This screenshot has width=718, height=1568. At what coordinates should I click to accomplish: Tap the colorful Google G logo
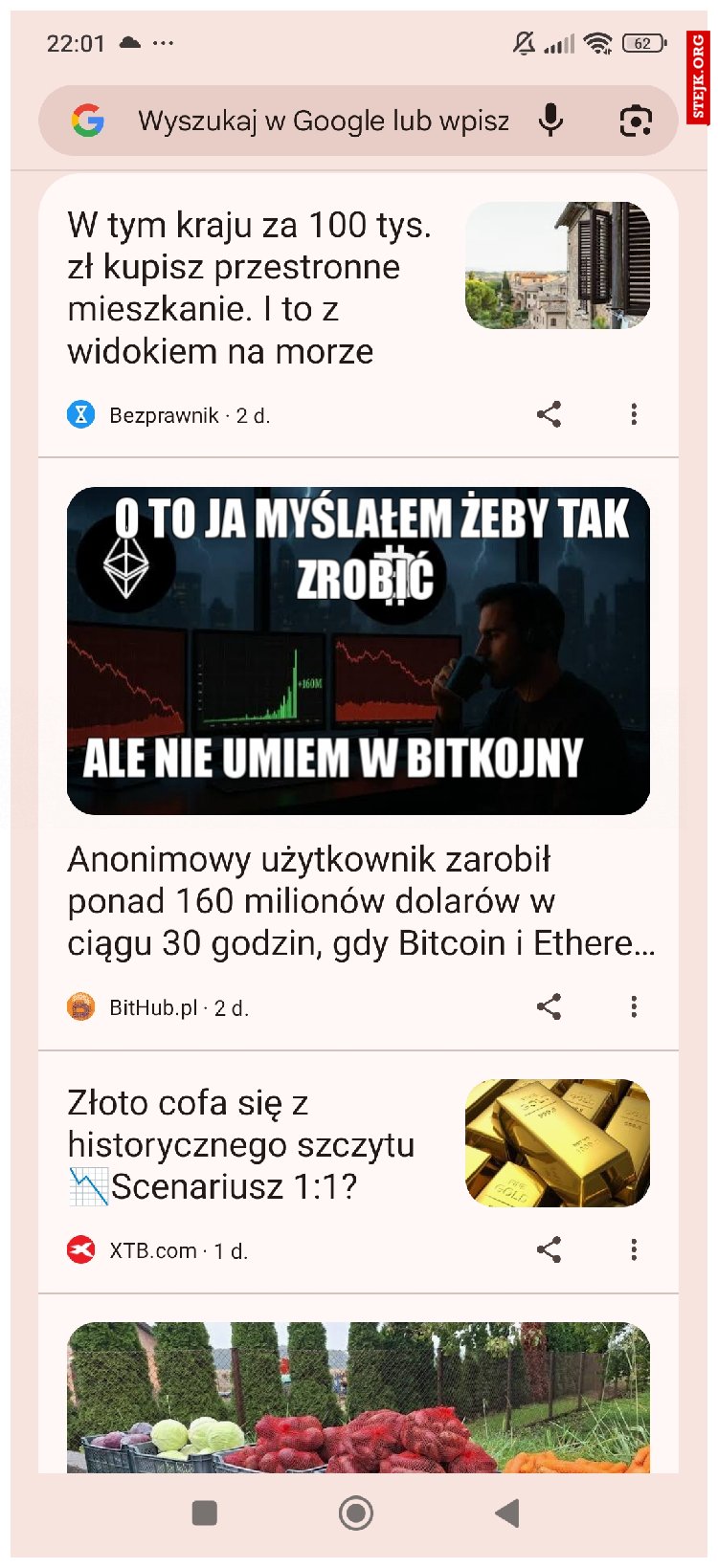click(x=87, y=120)
